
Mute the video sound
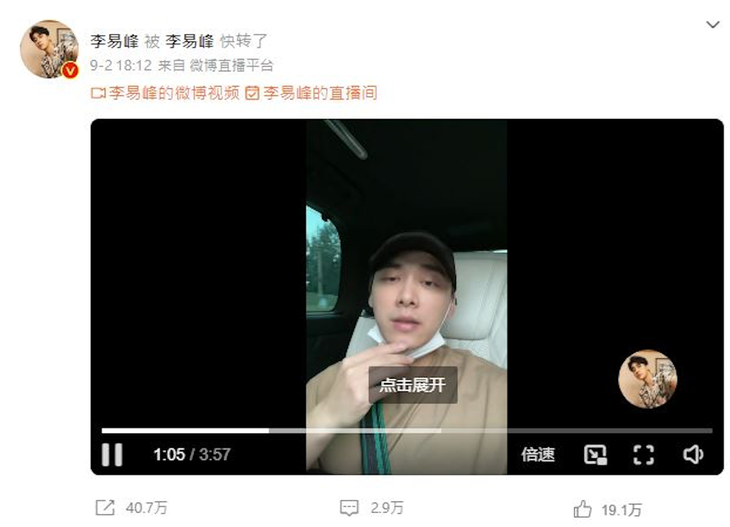(x=693, y=455)
